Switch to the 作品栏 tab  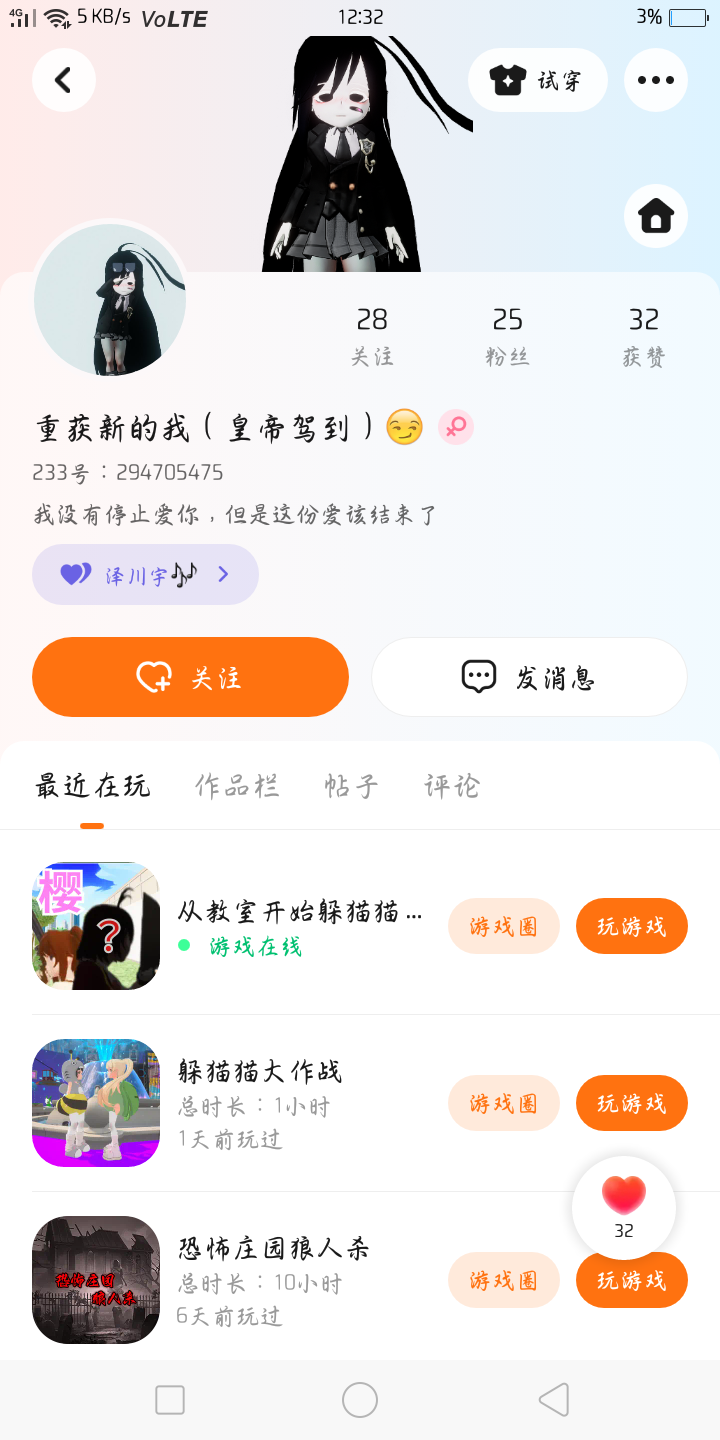click(237, 786)
